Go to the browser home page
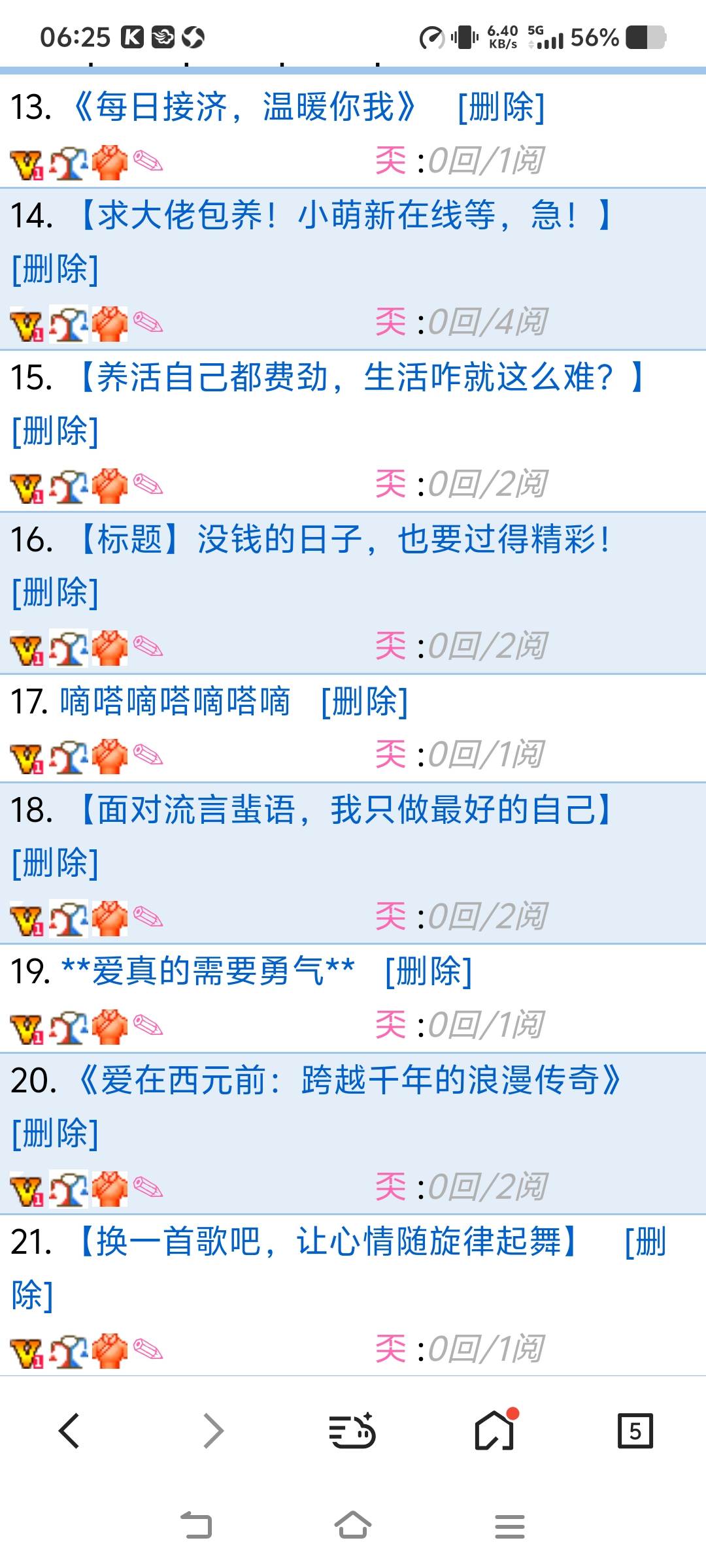This screenshot has width=706, height=1568. 494,1431
